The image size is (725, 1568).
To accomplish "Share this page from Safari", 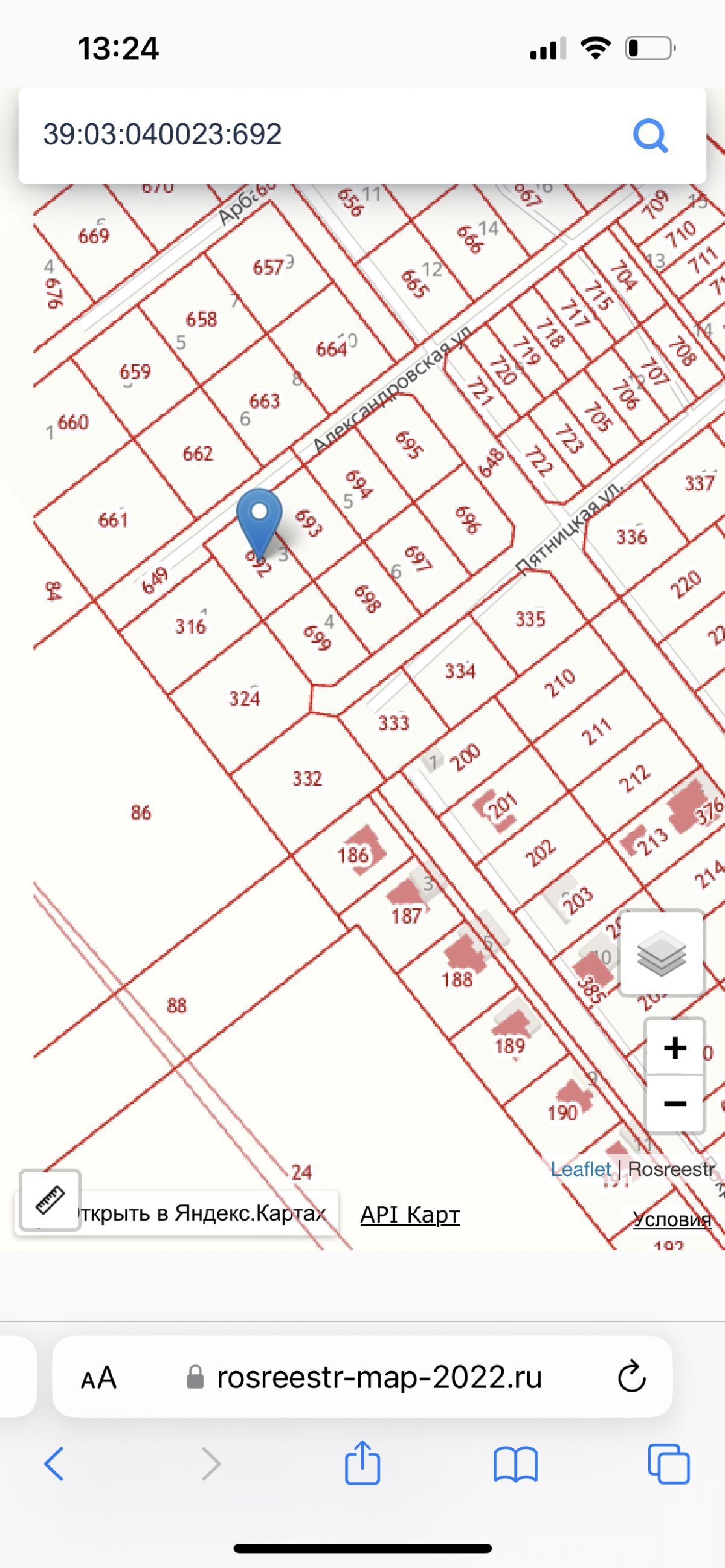I will click(x=362, y=1463).
